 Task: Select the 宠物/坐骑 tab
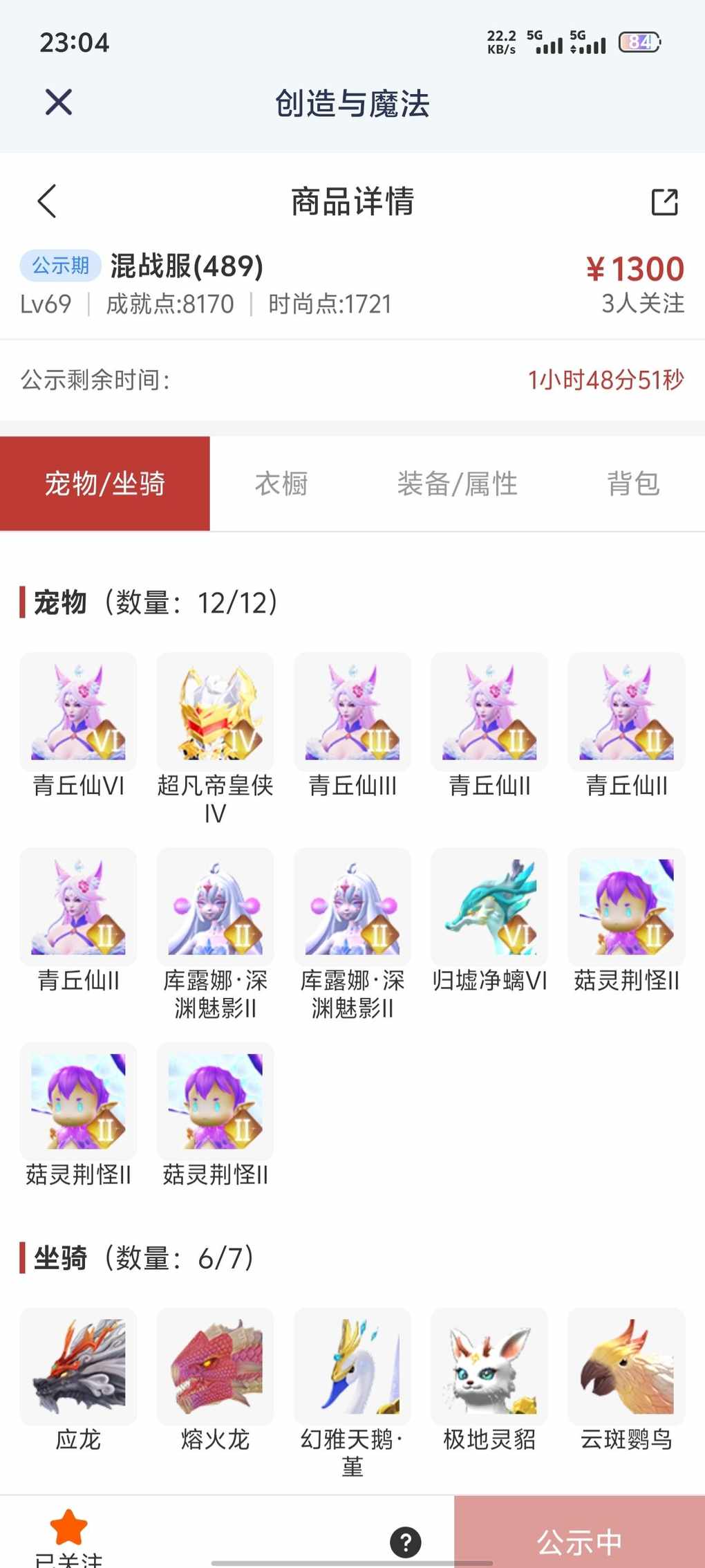click(105, 483)
